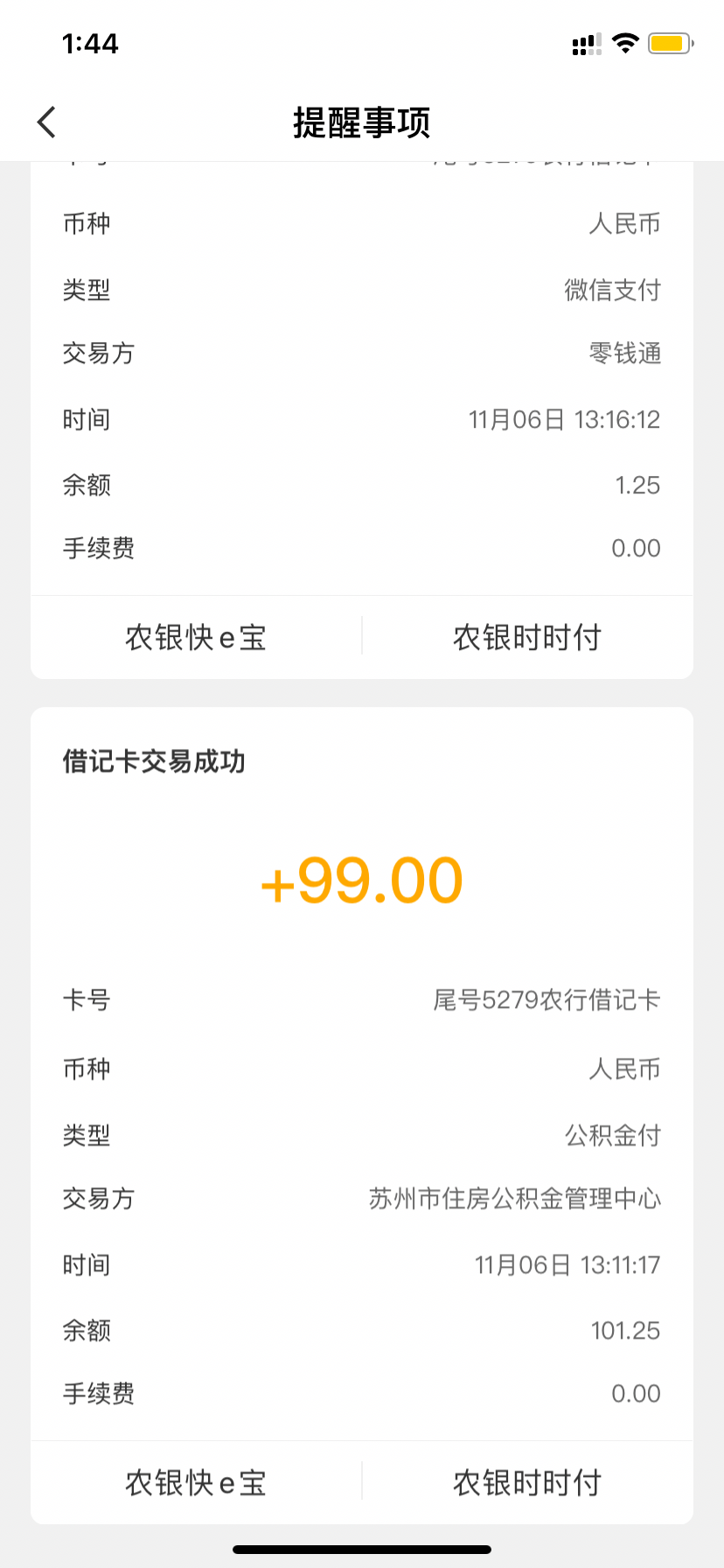This screenshot has height=1568, width=724.
Task: Open 农银快e宝 under the 微信支付 transaction
Action: pos(196,637)
